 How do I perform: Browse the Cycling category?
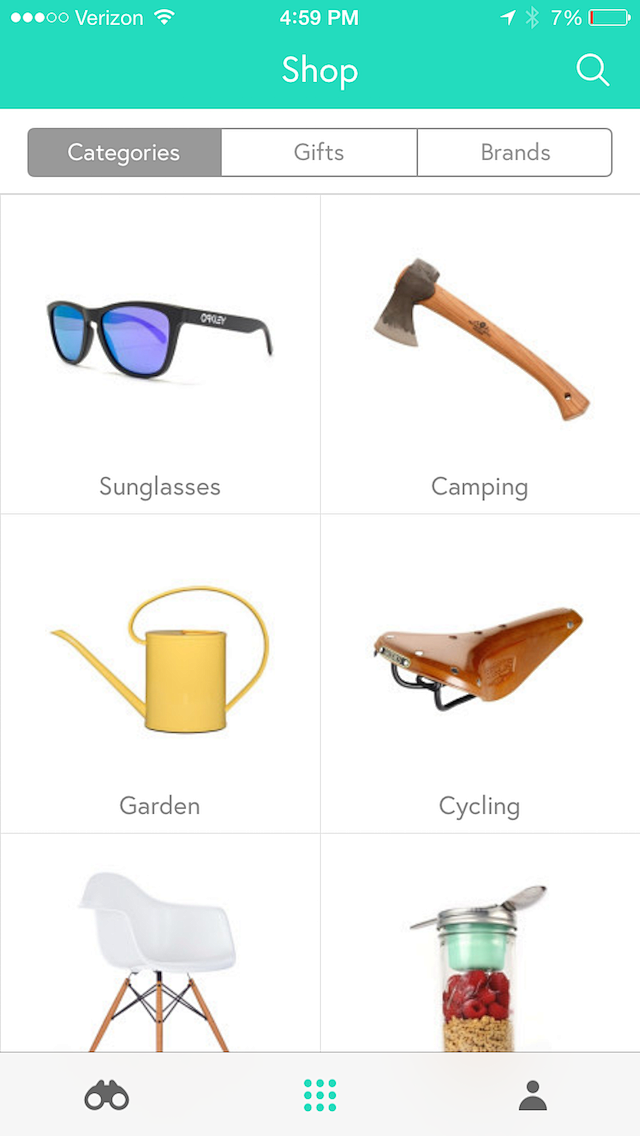coord(480,675)
